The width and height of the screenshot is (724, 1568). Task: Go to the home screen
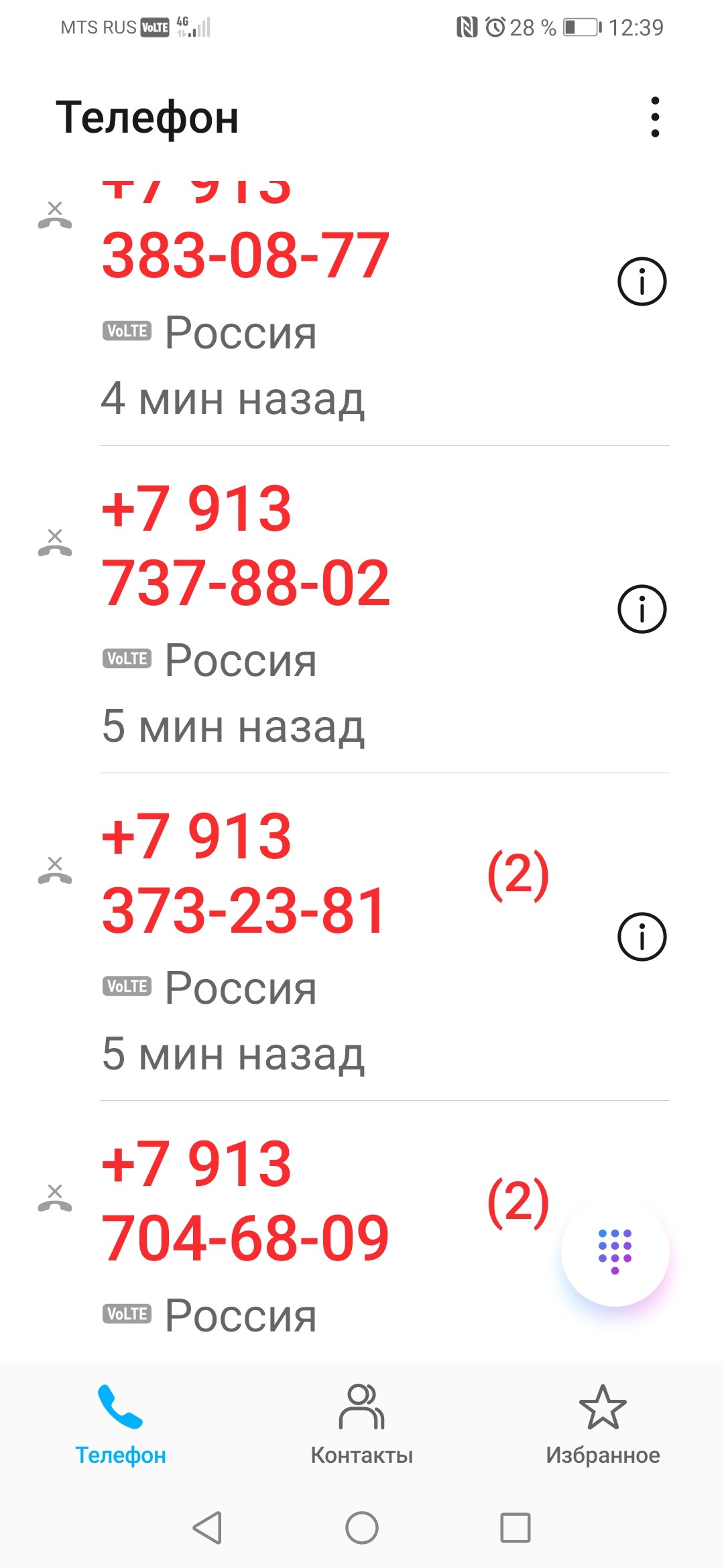[362, 1528]
